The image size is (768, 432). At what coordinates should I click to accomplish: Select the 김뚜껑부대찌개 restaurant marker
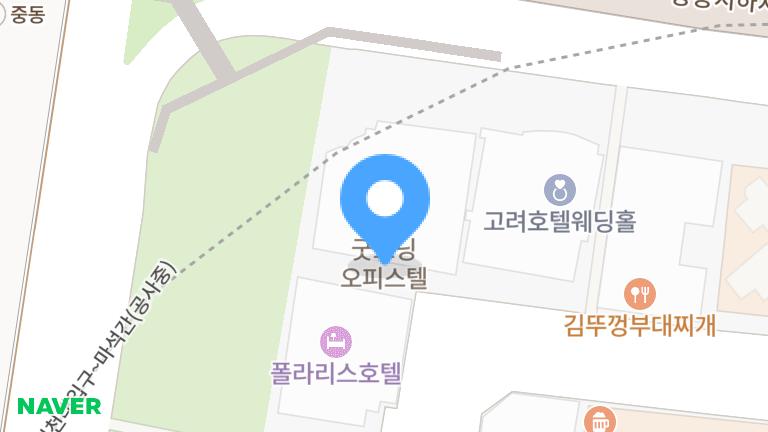click(x=639, y=293)
